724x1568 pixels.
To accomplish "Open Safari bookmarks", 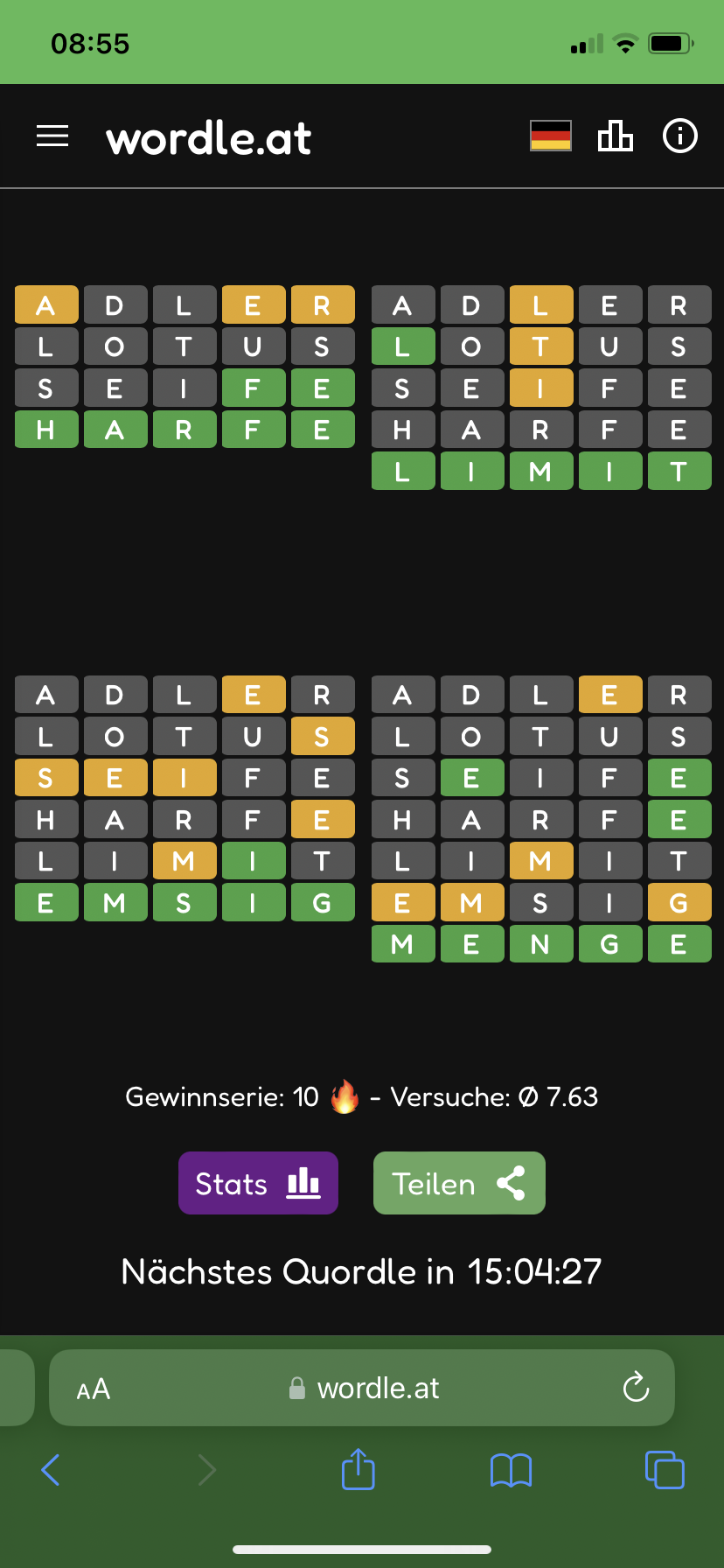I will pyautogui.click(x=512, y=1470).
